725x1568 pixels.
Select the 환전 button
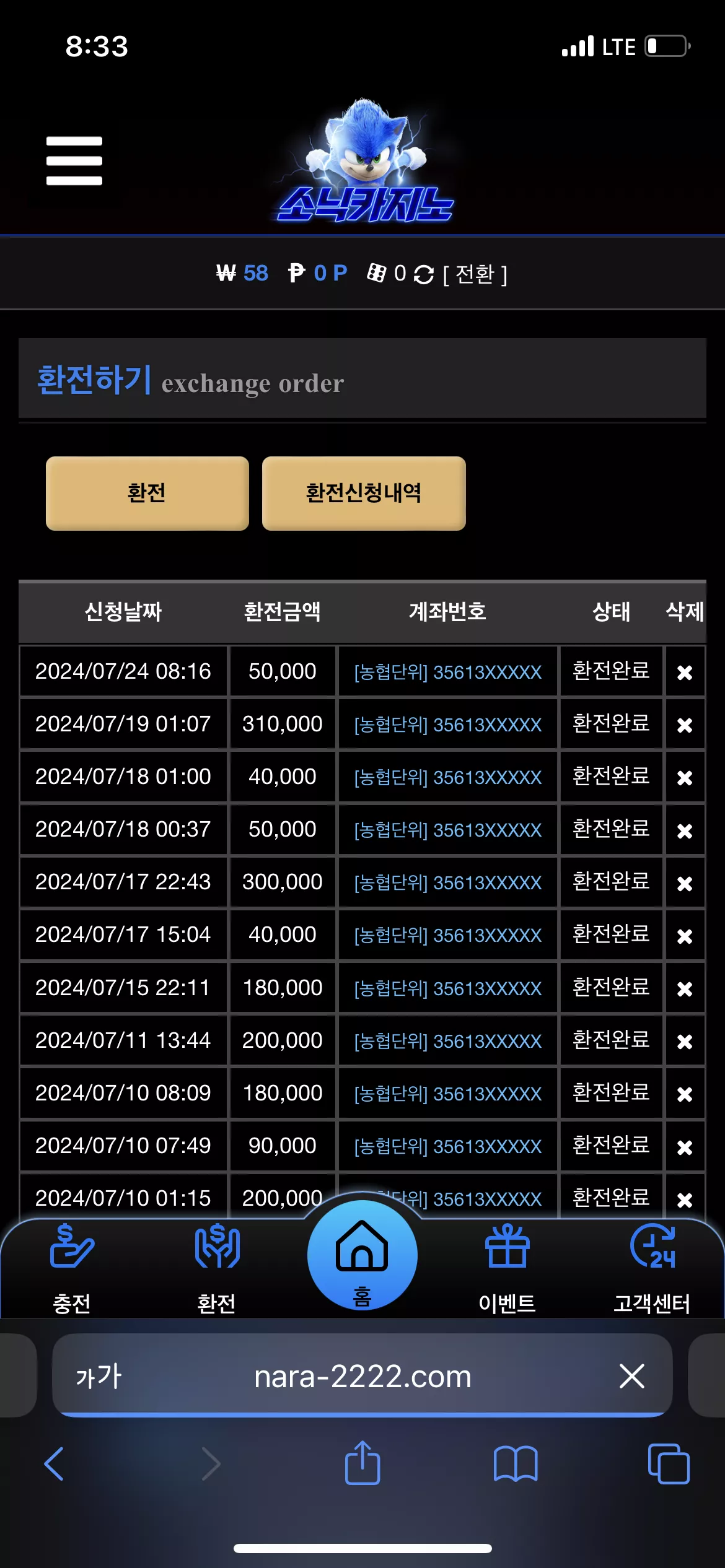[147, 494]
